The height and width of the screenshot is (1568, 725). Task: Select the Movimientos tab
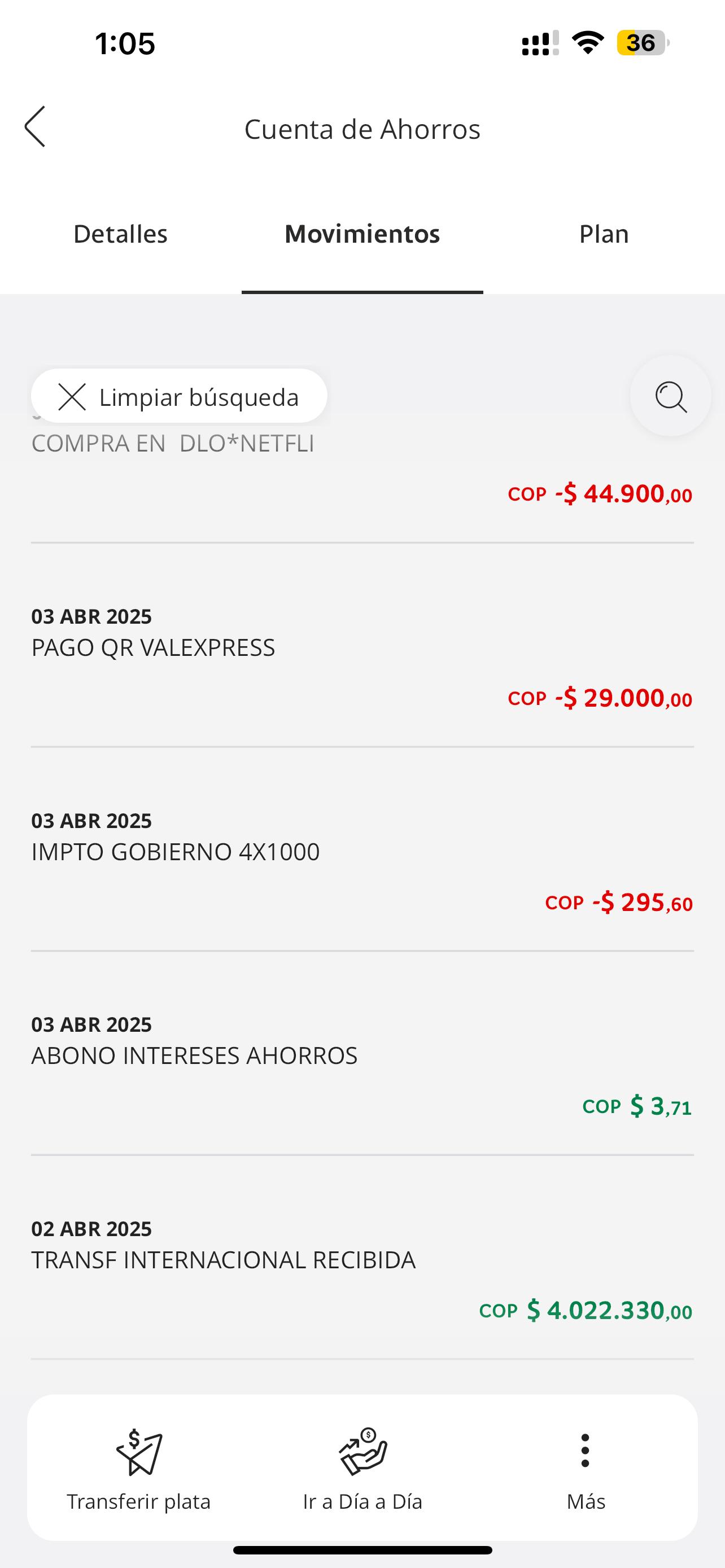pyautogui.click(x=362, y=234)
